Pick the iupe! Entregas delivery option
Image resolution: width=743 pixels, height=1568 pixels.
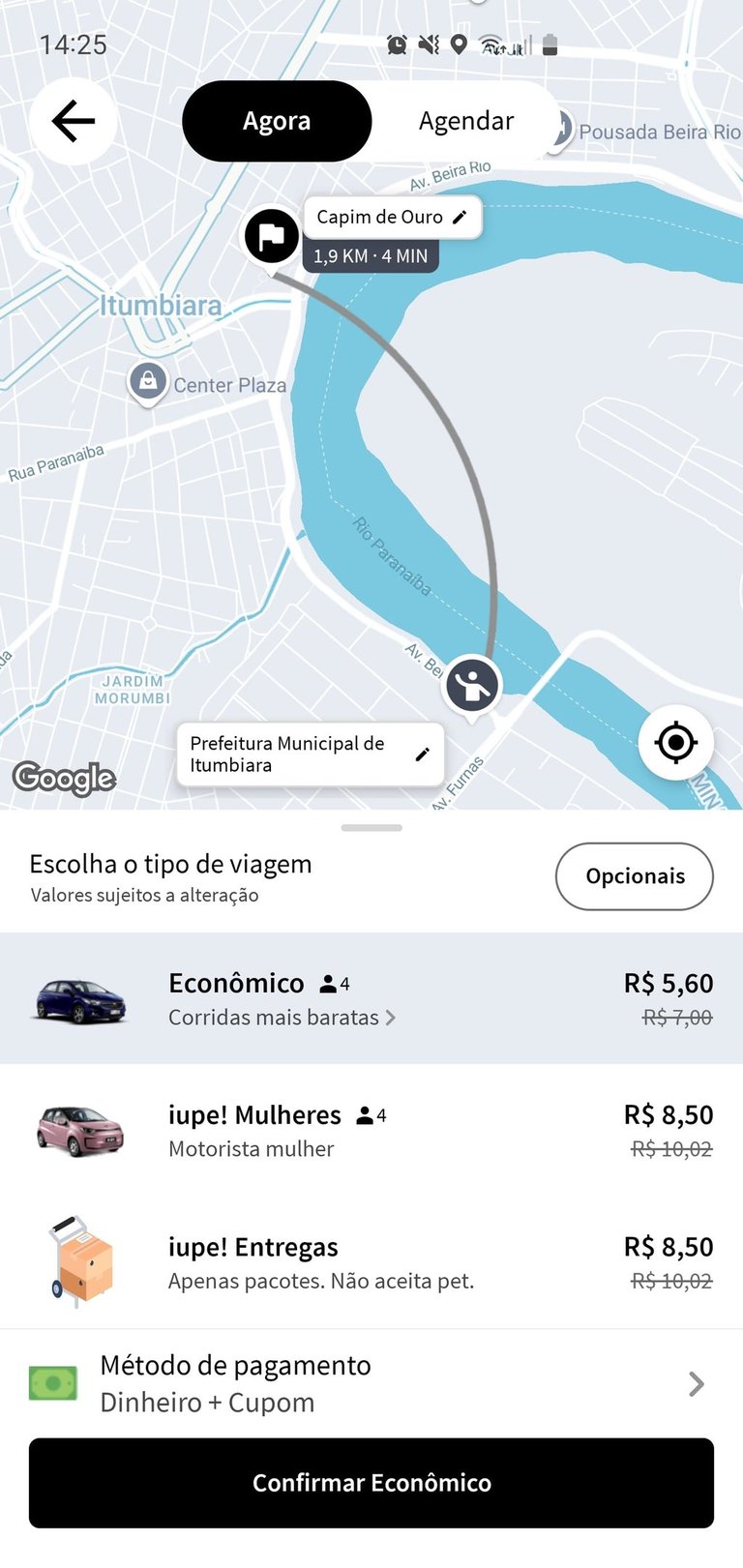coord(371,1262)
